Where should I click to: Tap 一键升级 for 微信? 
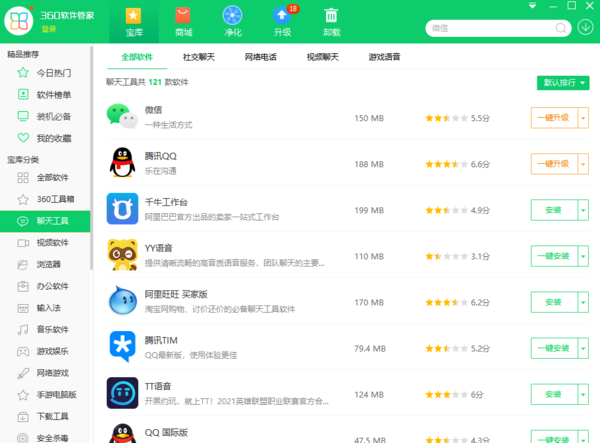tap(553, 118)
